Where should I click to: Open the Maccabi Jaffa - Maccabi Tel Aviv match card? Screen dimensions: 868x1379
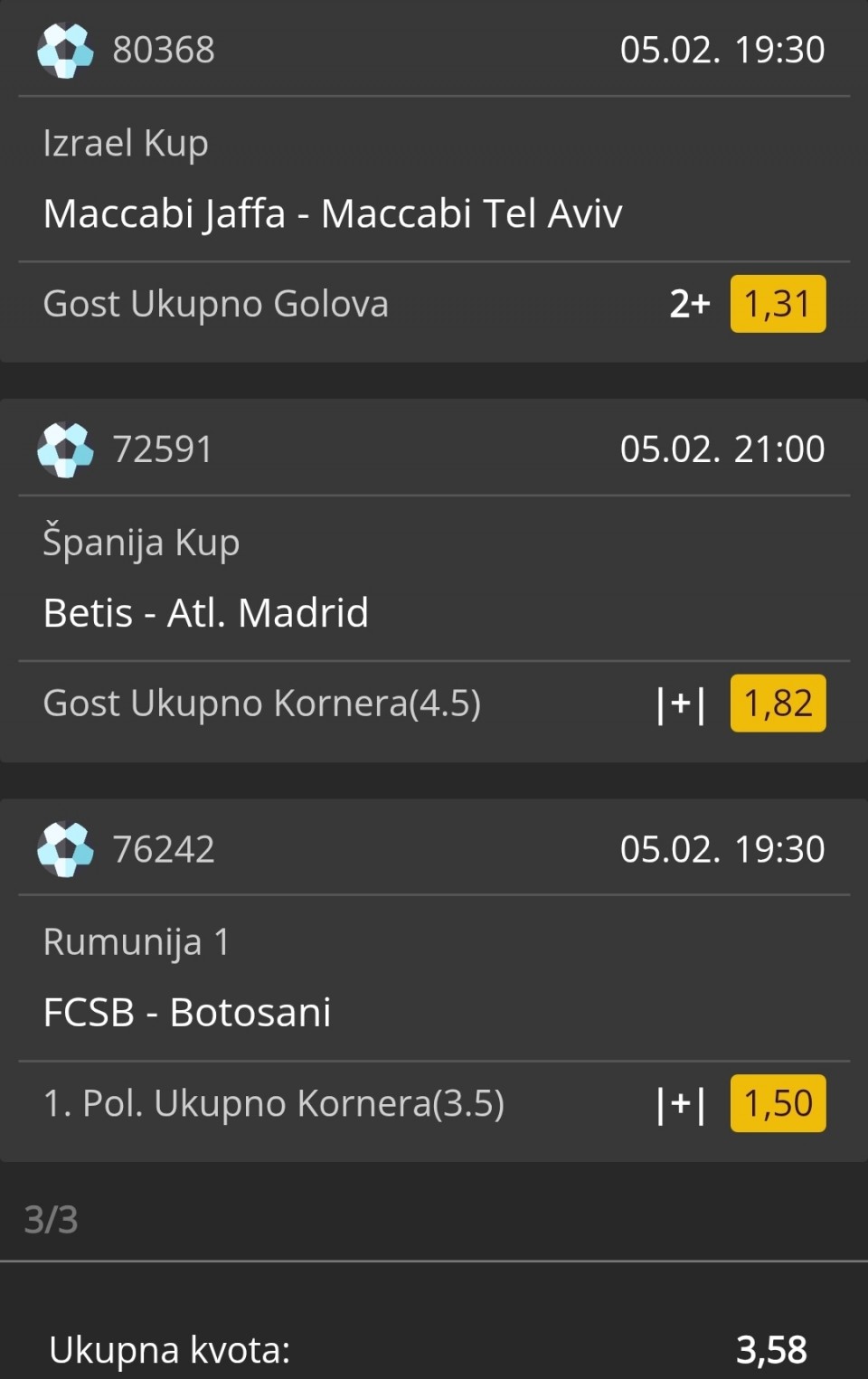pyautogui.click(x=333, y=213)
